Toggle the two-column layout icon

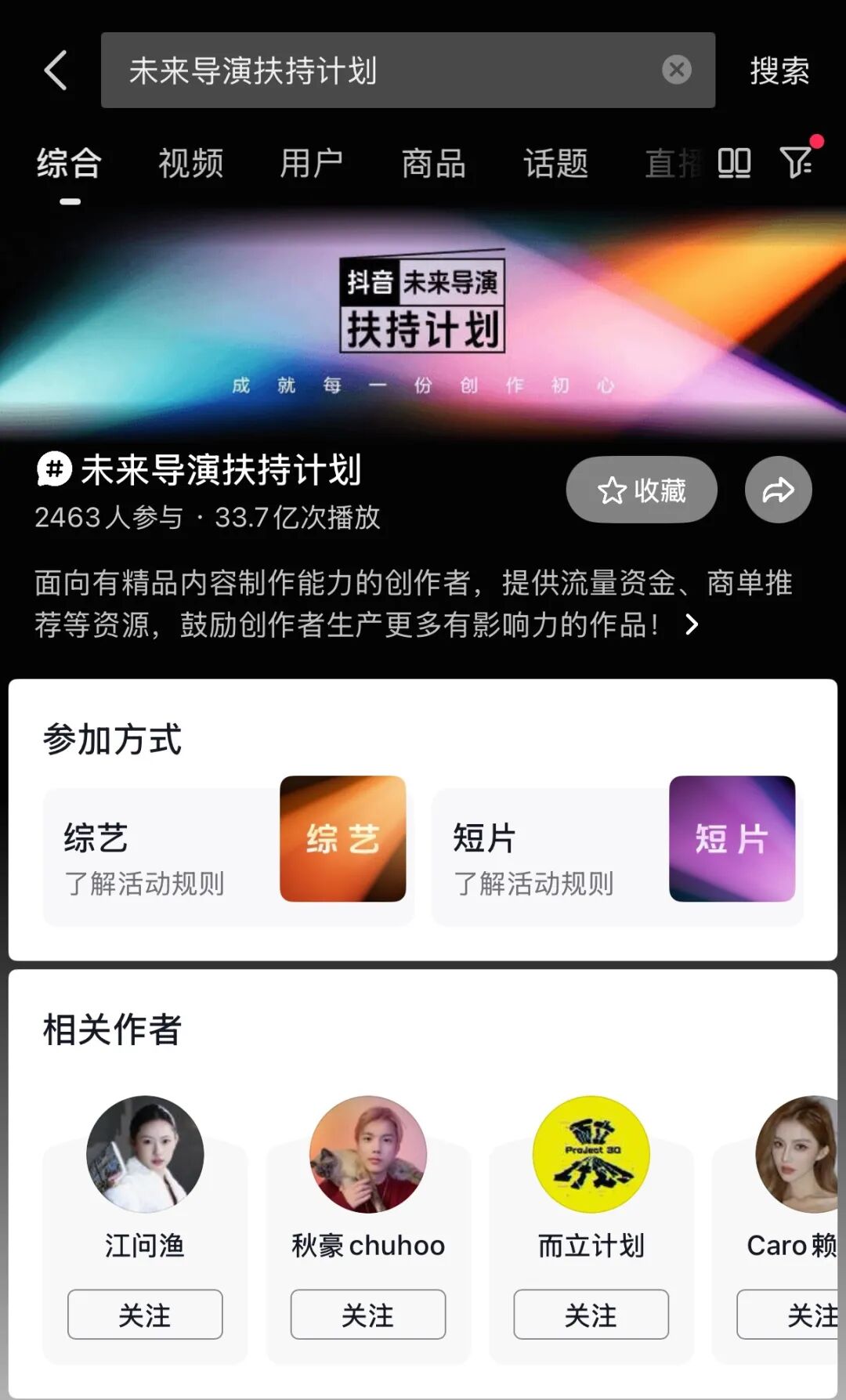(x=734, y=163)
